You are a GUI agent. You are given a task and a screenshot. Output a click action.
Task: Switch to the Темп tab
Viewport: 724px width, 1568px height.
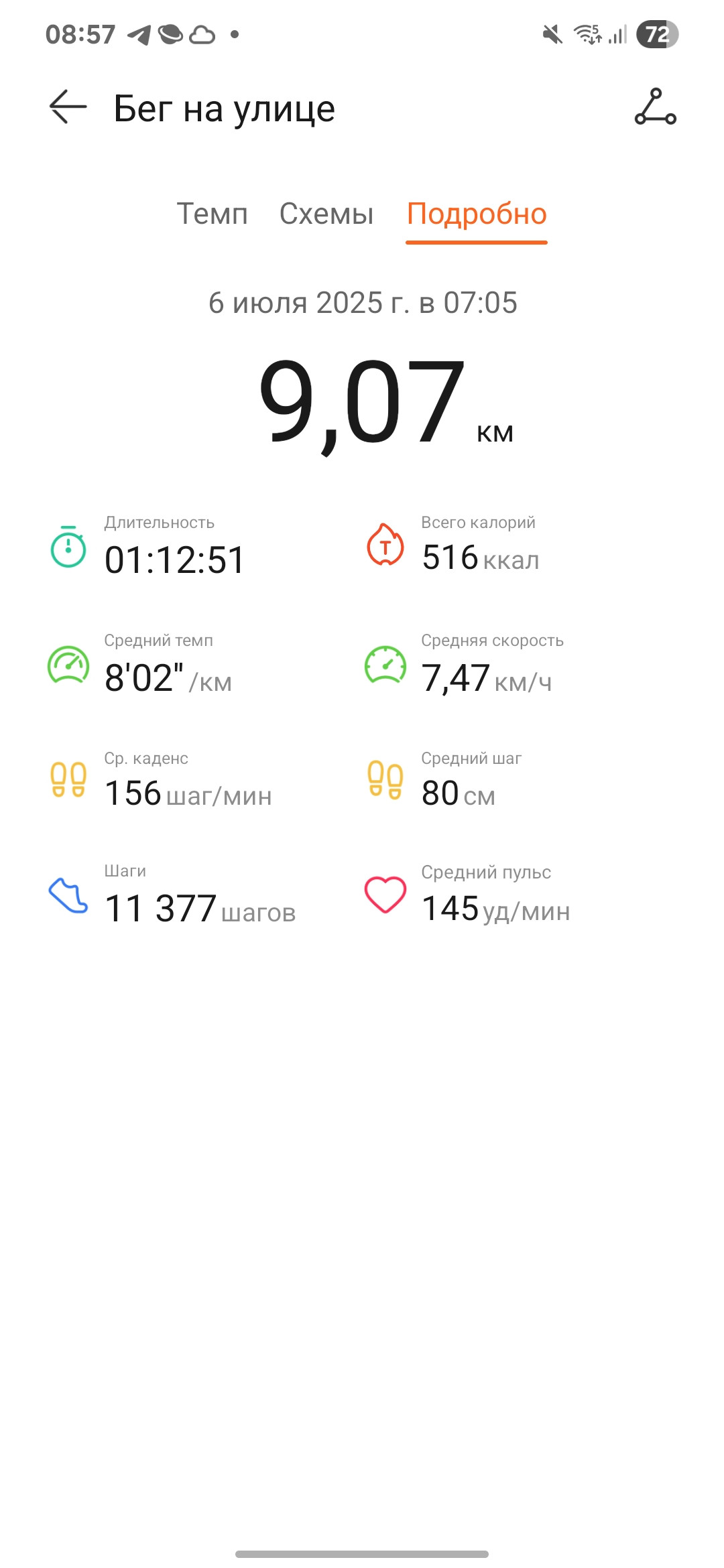tap(212, 214)
